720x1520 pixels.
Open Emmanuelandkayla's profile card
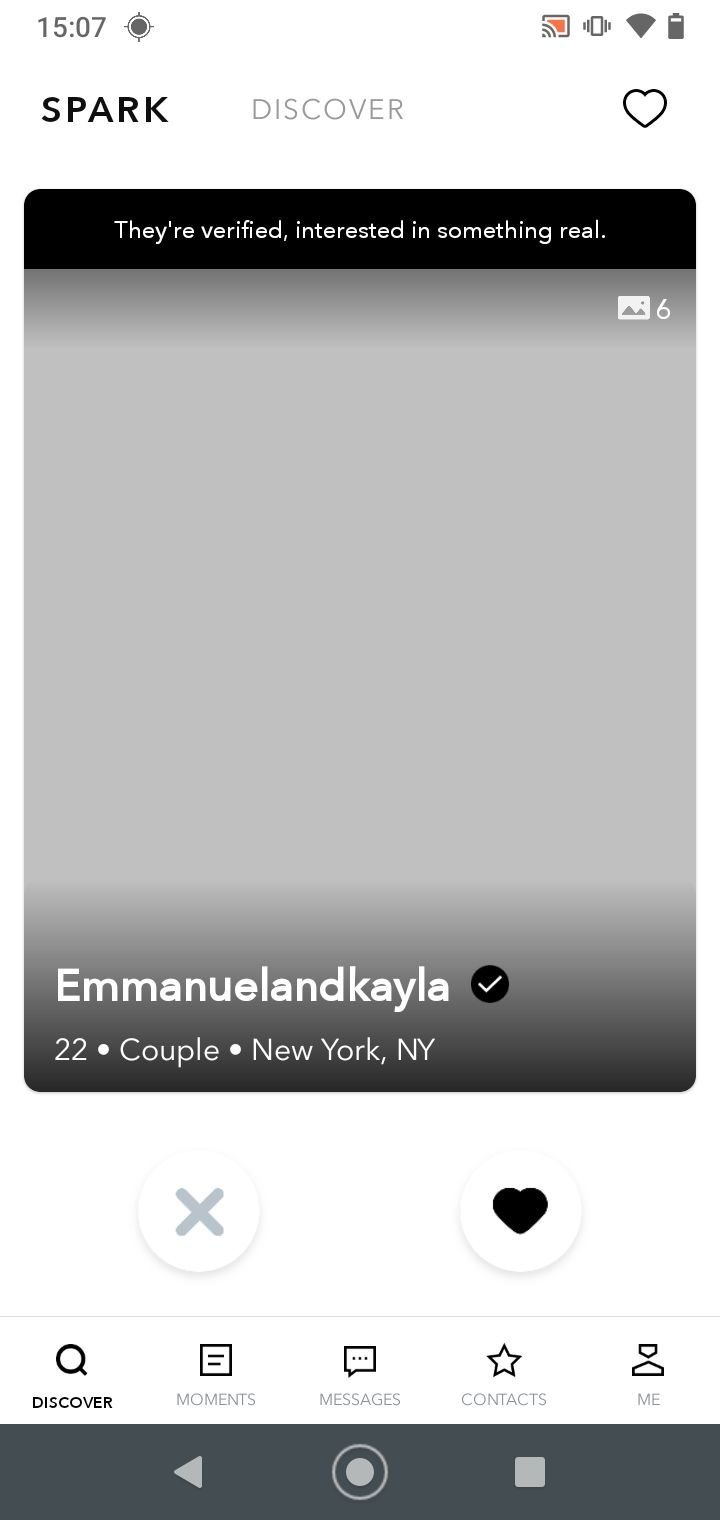pos(360,640)
